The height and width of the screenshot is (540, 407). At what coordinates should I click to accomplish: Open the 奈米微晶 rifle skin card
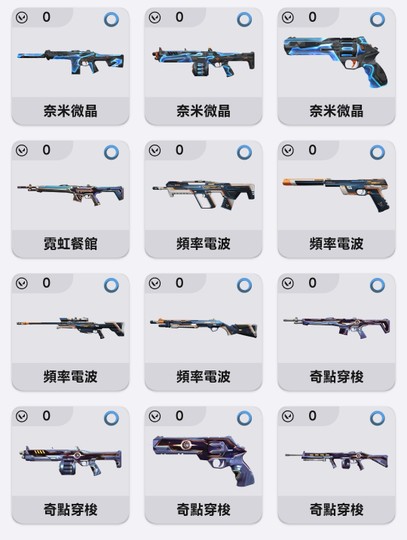(70, 66)
